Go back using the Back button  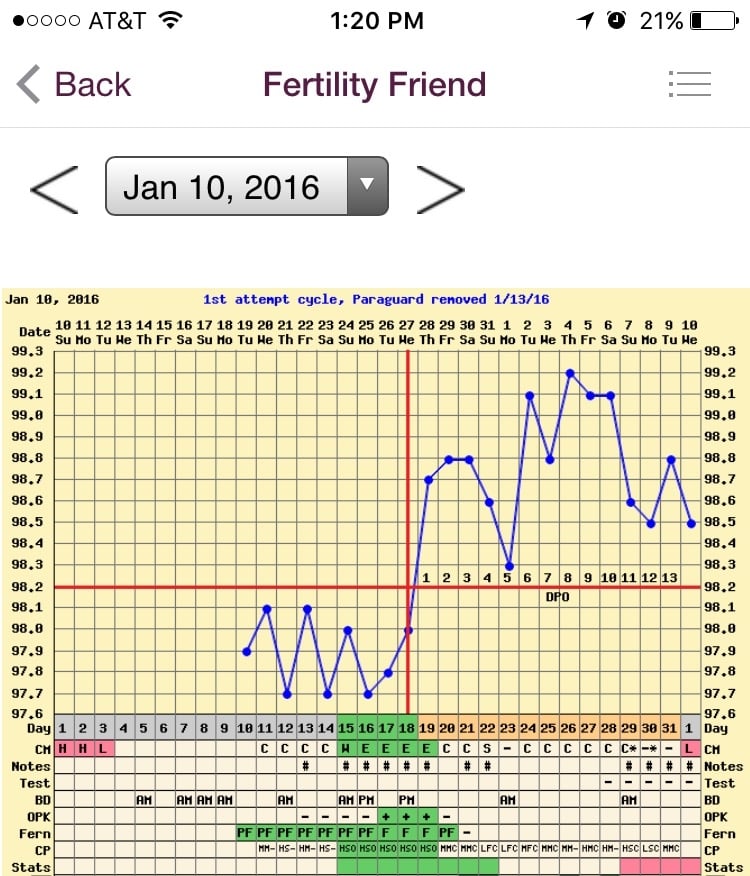[x=74, y=85]
